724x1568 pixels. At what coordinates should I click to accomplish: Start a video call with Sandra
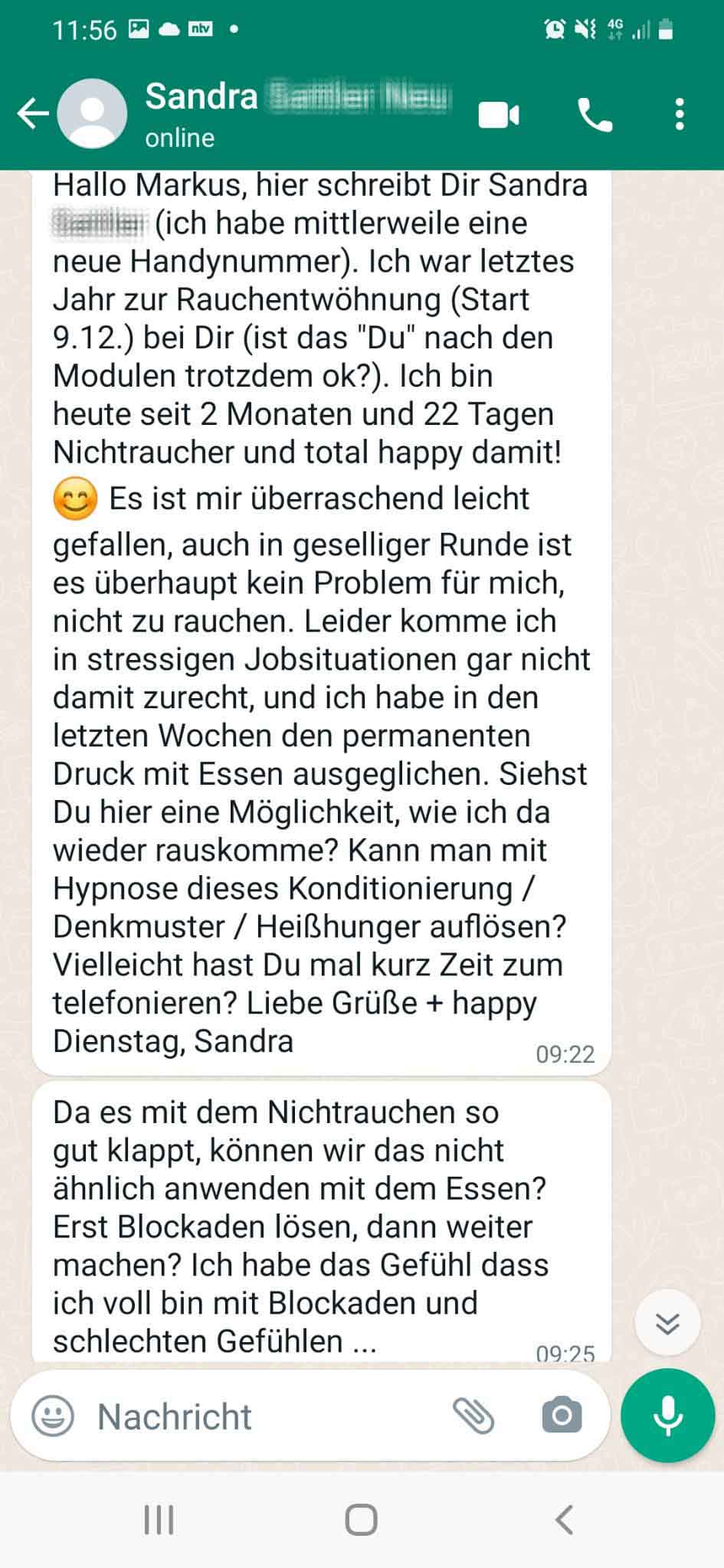click(x=499, y=115)
